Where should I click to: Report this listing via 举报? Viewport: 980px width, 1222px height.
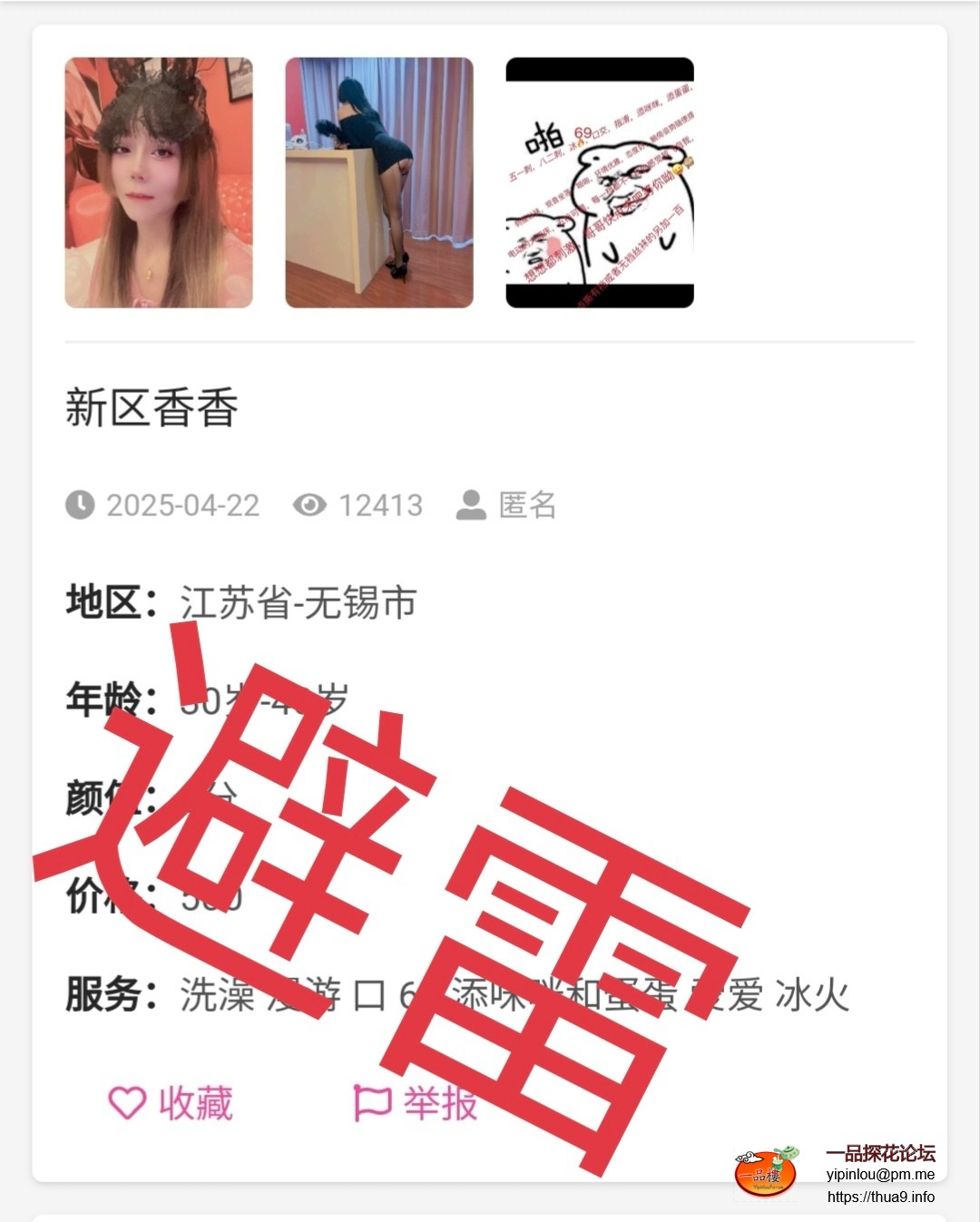pos(416,1103)
